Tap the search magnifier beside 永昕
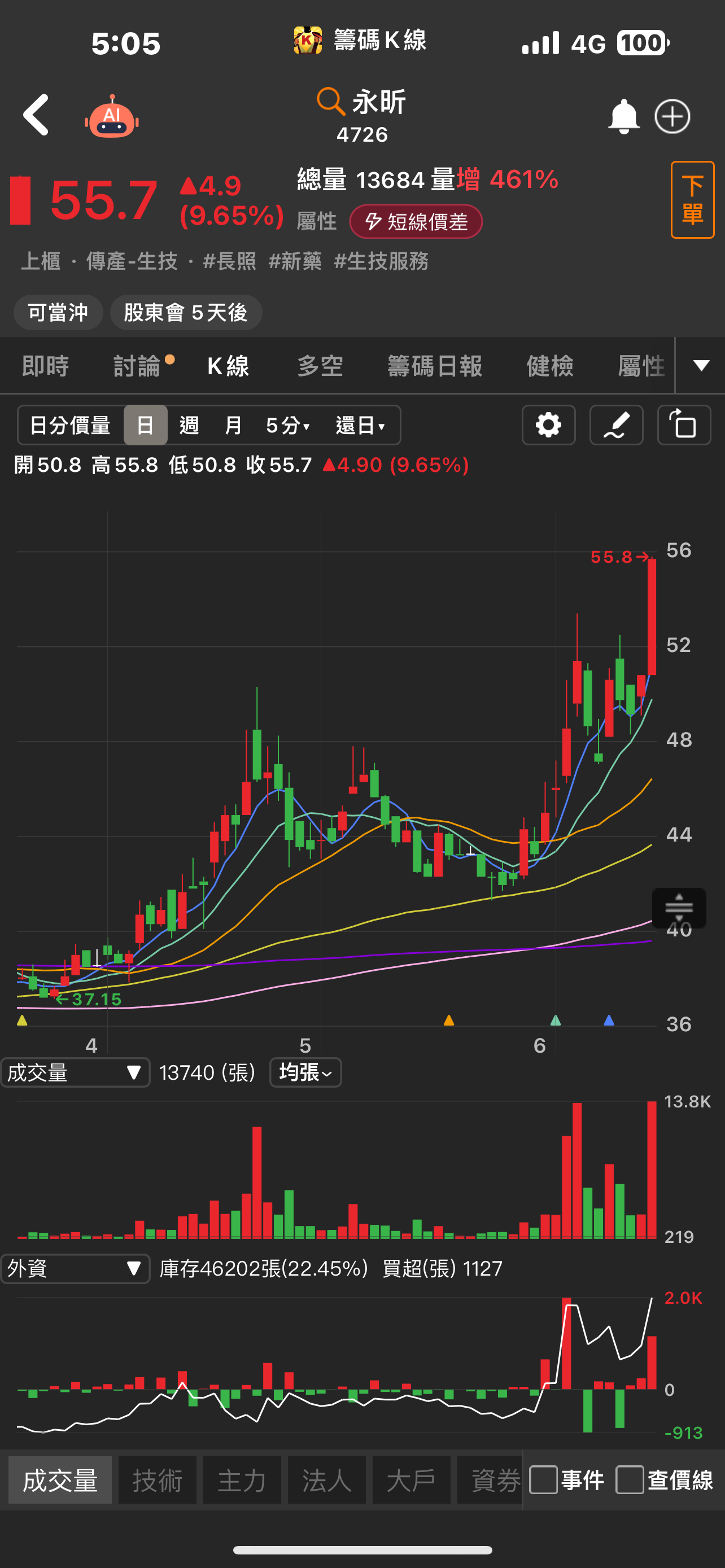 (330, 102)
